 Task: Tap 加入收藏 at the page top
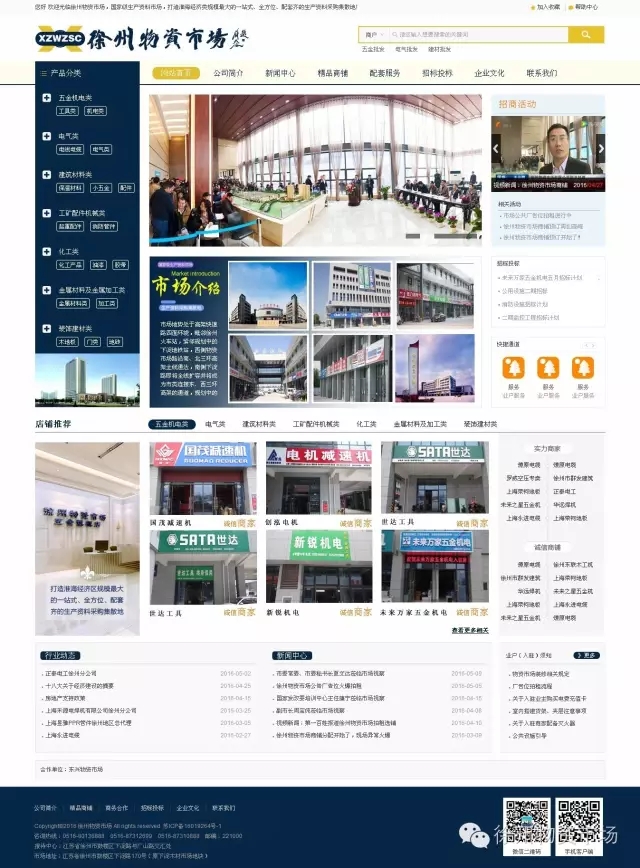tap(547, 6)
